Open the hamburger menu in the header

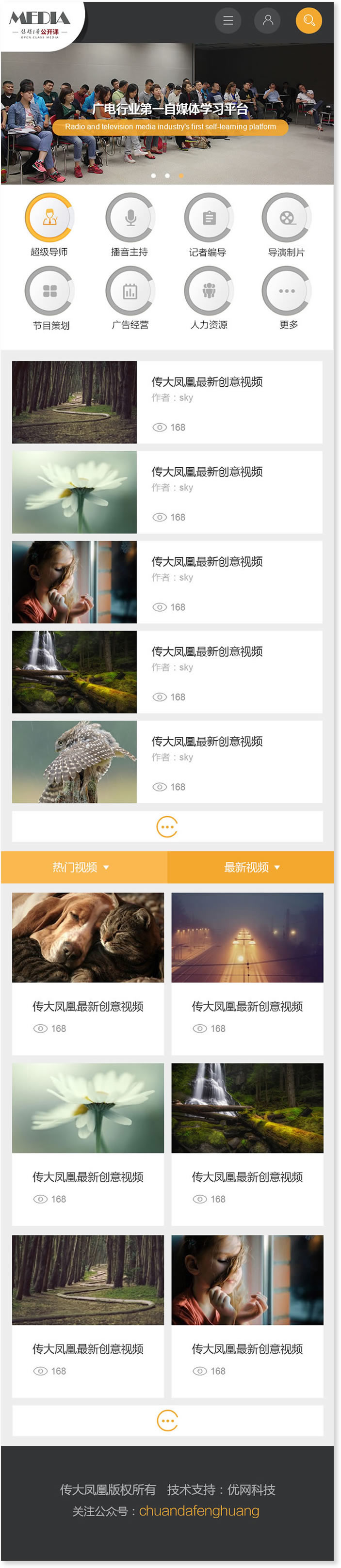click(228, 21)
